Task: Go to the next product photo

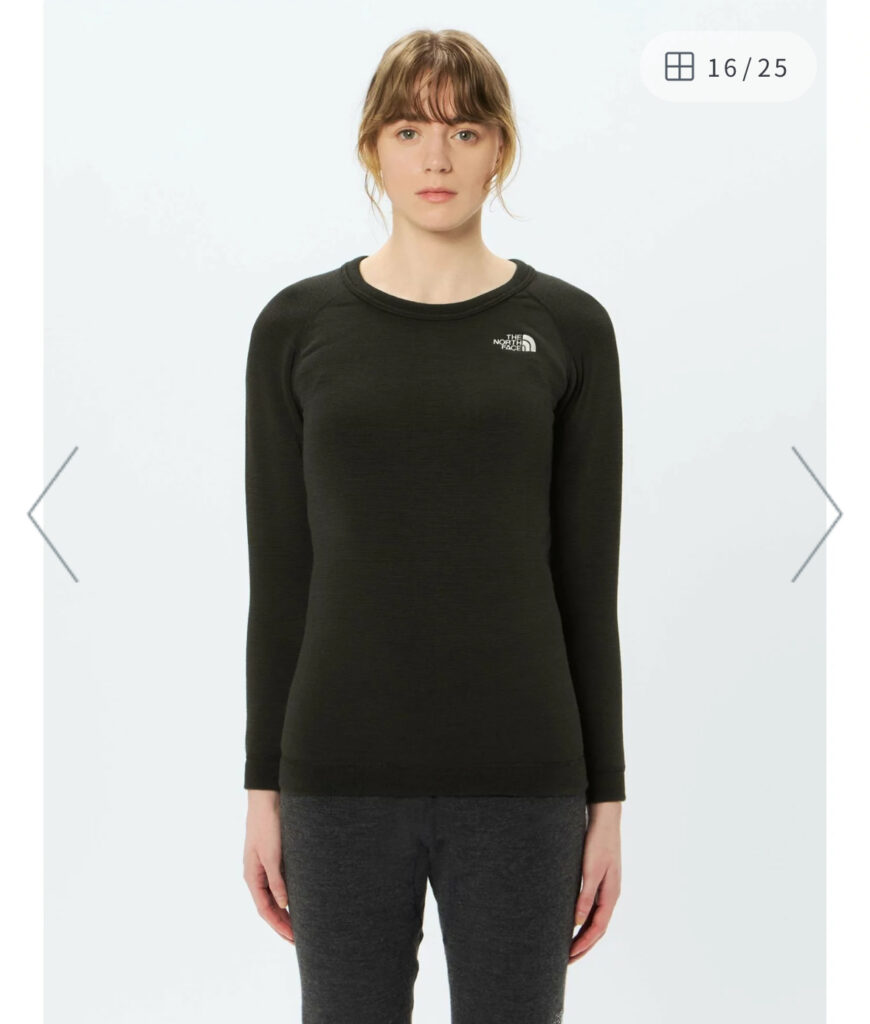Action: pyautogui.click(x=816, y=514)
